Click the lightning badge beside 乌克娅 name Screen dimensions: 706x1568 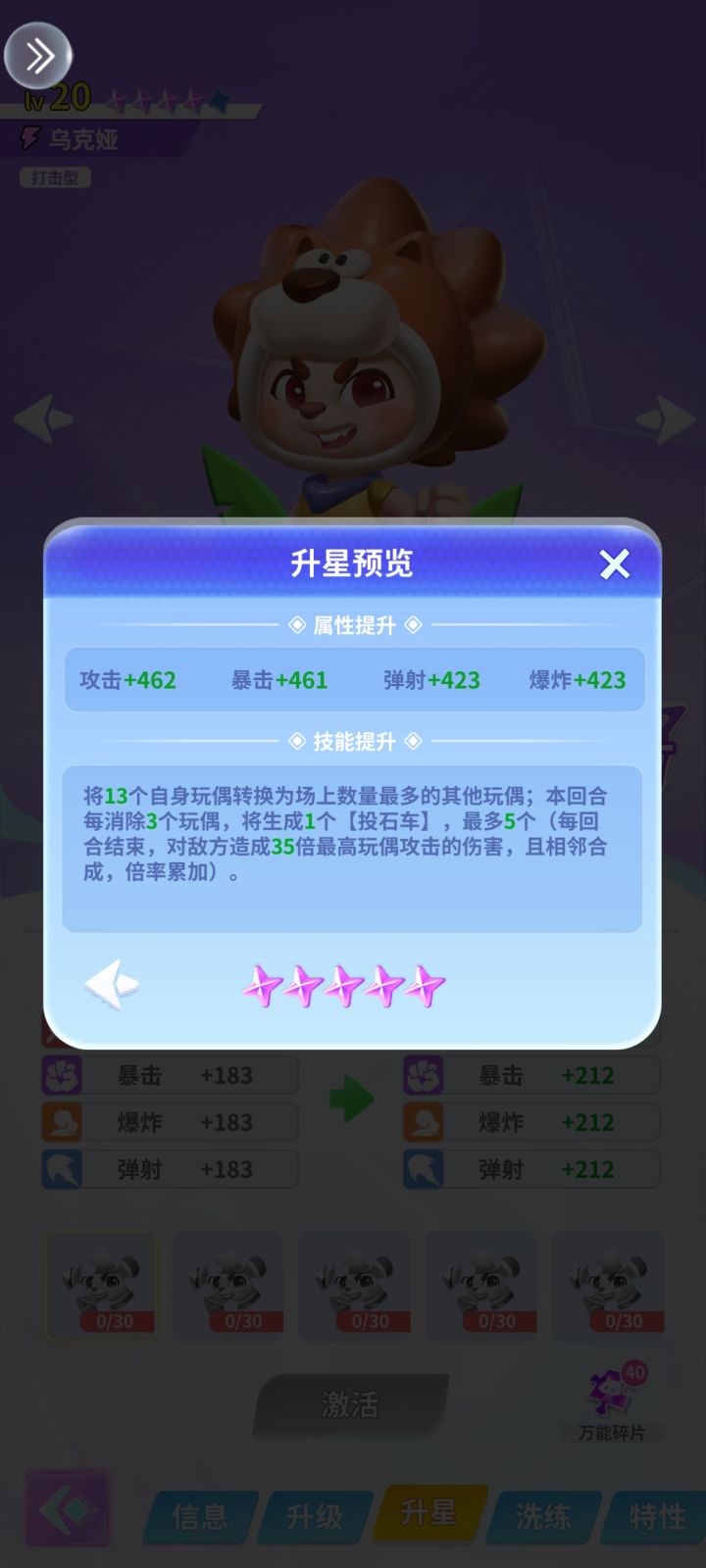(29, 139)
